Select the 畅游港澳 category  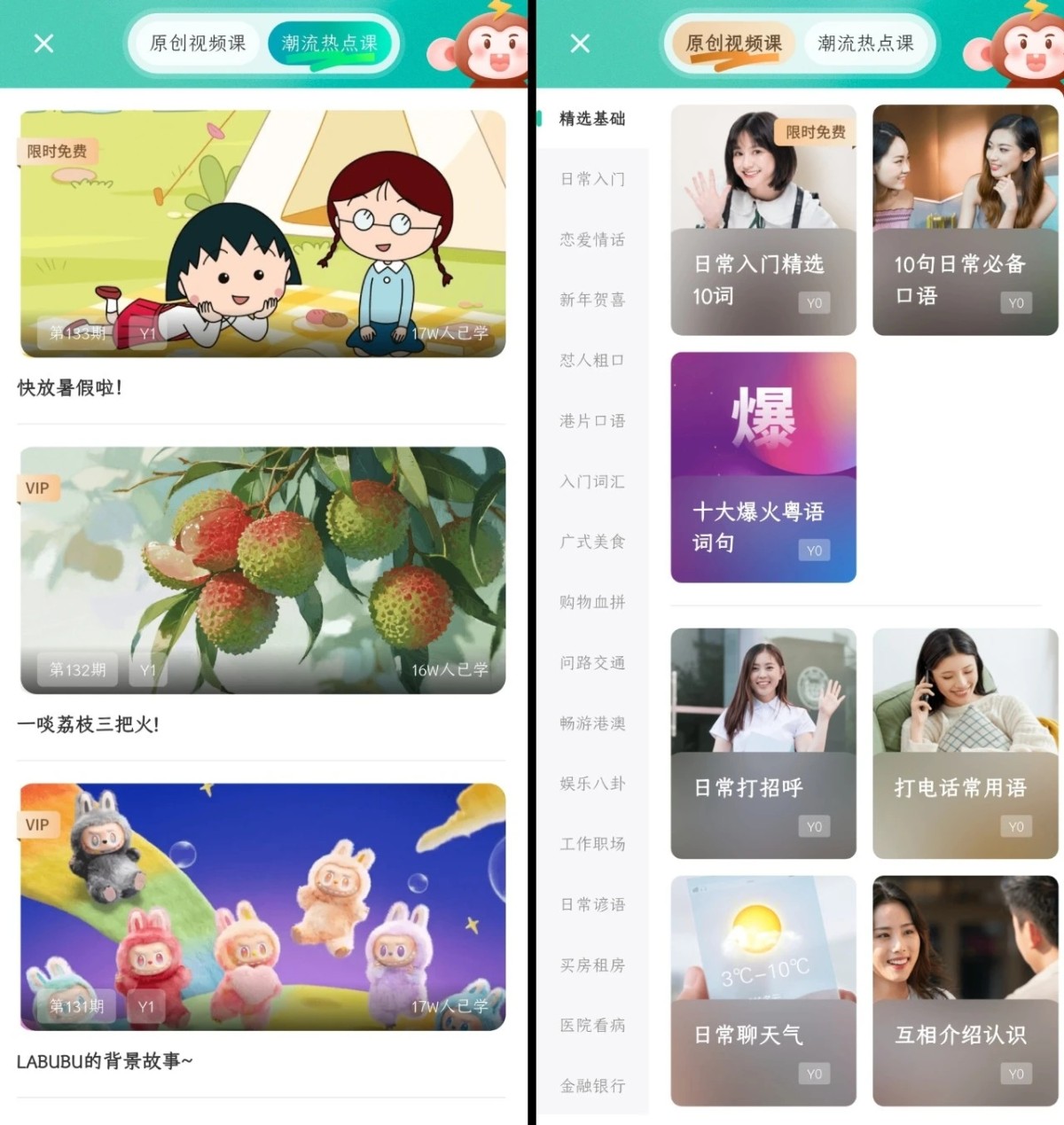point(592,723)
